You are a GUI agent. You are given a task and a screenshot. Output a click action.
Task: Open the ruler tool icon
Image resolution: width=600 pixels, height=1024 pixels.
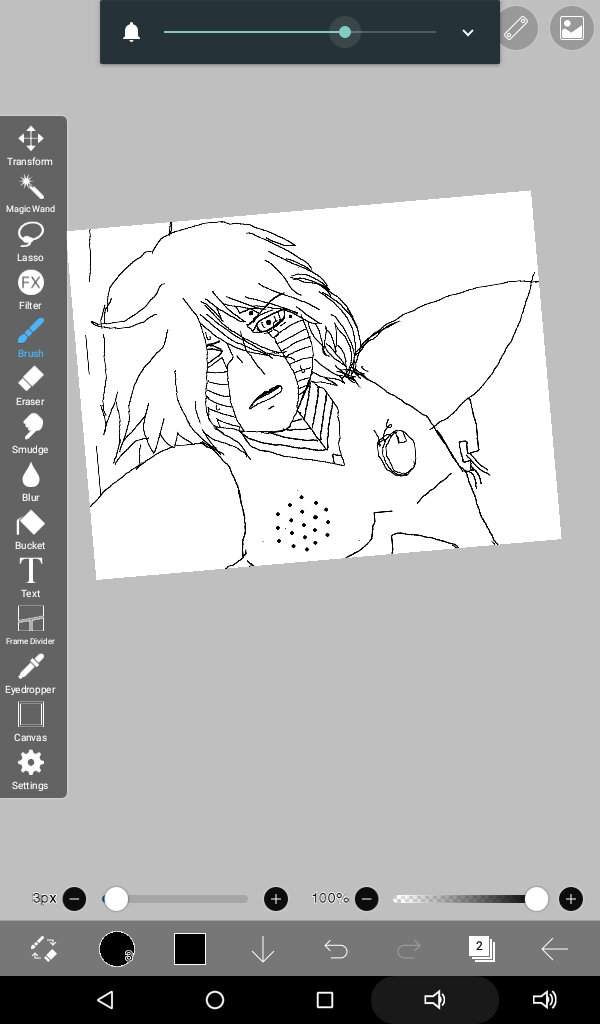516,29
